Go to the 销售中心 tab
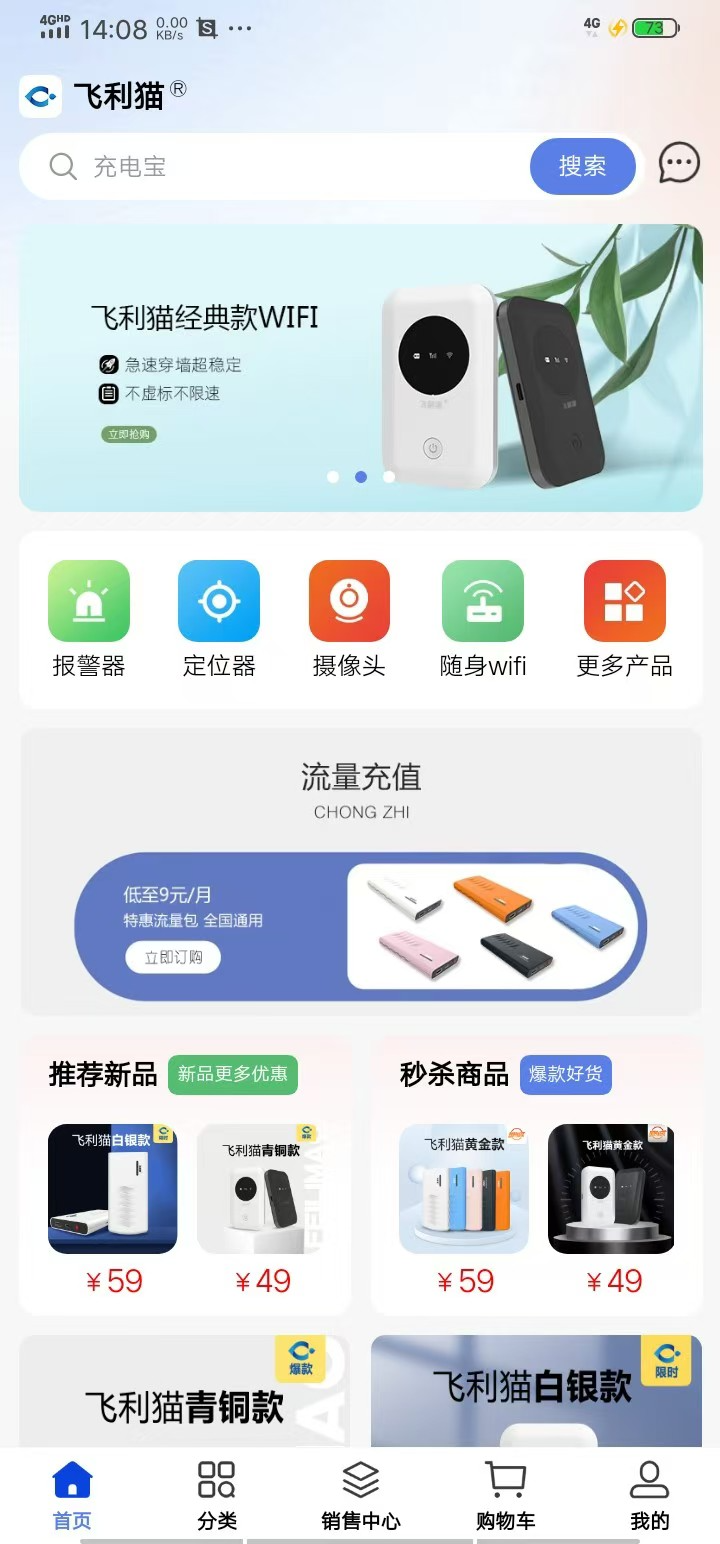 (360, 1496)
